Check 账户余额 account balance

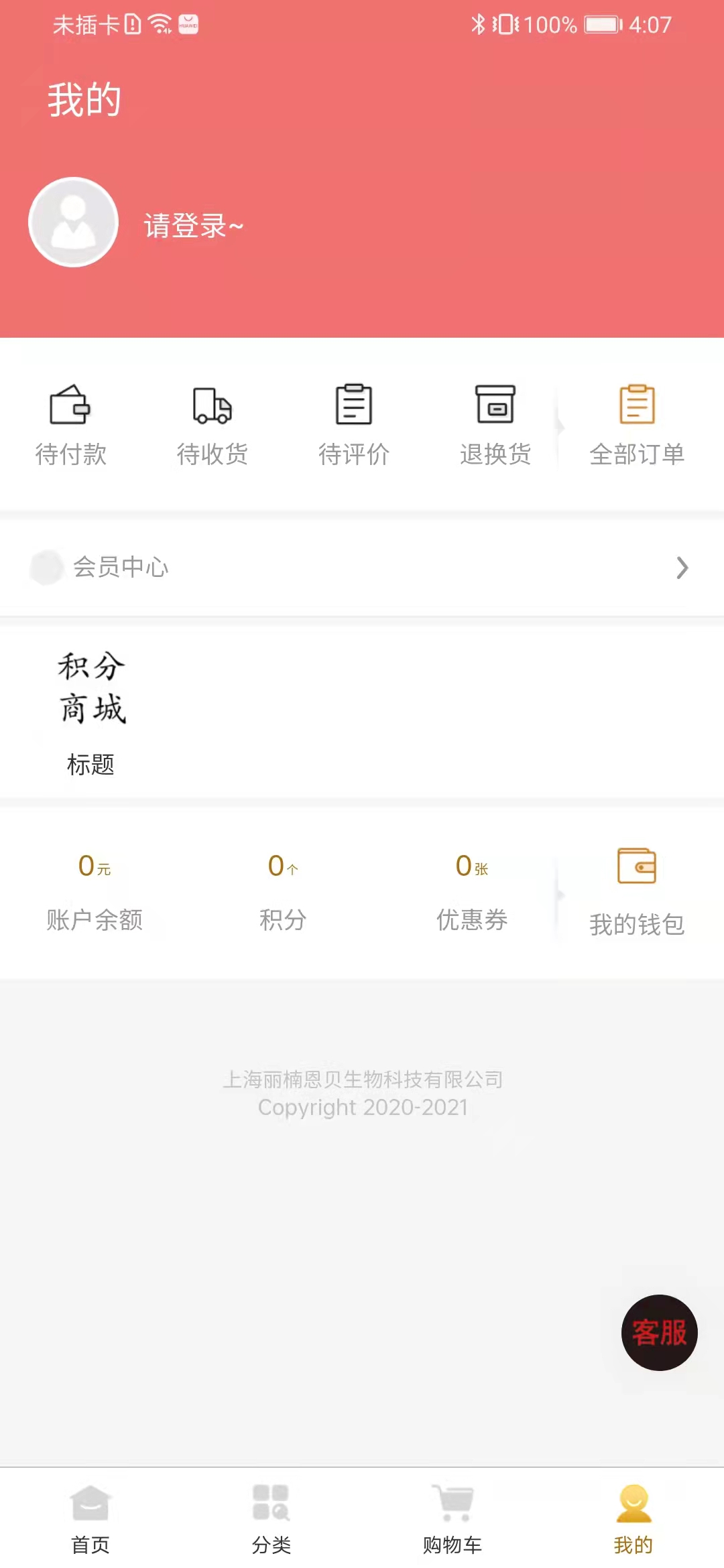95,892
